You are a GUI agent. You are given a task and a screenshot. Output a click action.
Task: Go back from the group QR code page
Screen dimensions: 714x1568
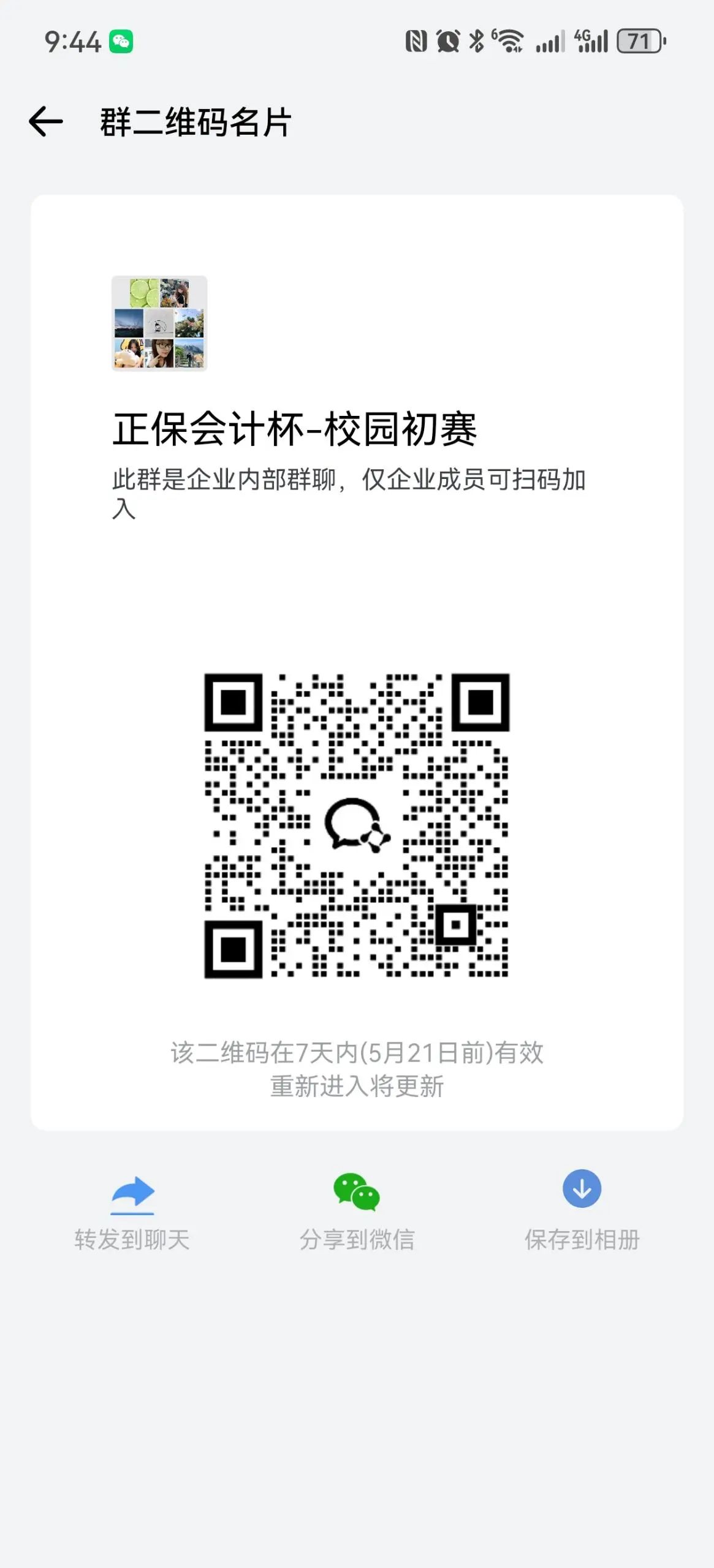(x=46, y=121)
